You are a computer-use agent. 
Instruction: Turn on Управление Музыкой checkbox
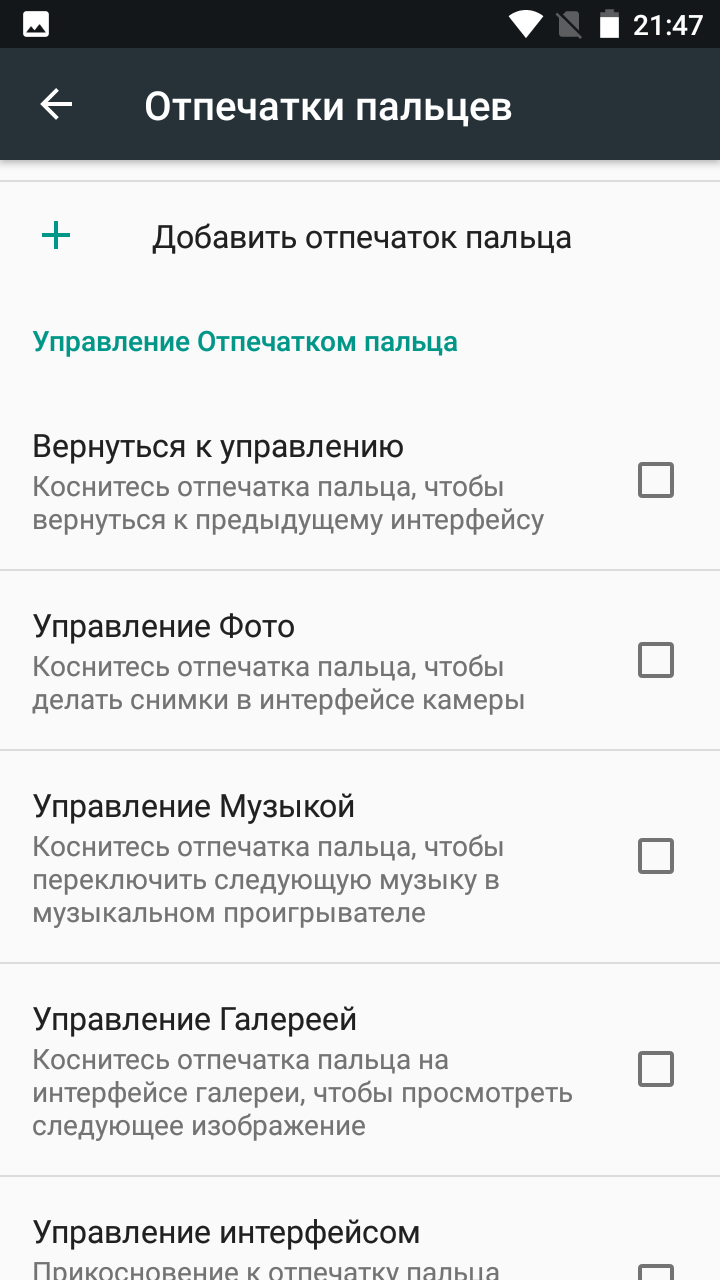(656, 856)
